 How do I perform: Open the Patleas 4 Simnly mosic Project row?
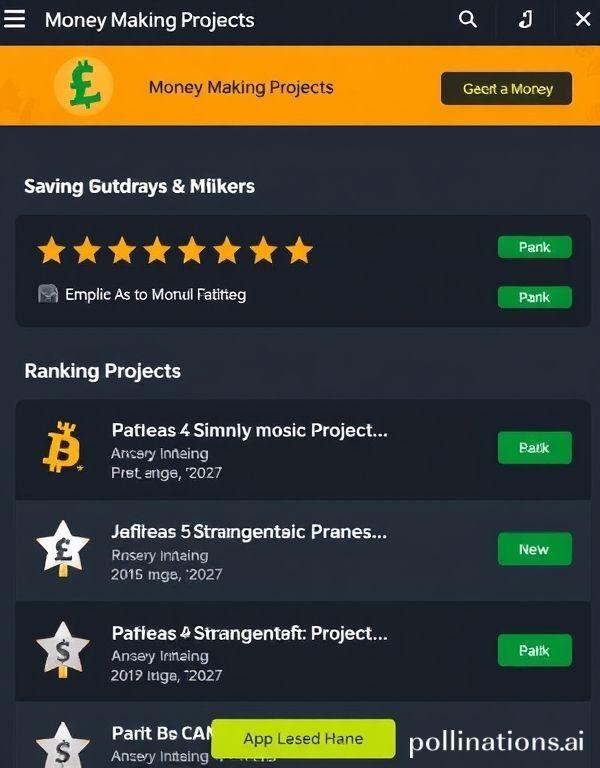tap(250, 450)
